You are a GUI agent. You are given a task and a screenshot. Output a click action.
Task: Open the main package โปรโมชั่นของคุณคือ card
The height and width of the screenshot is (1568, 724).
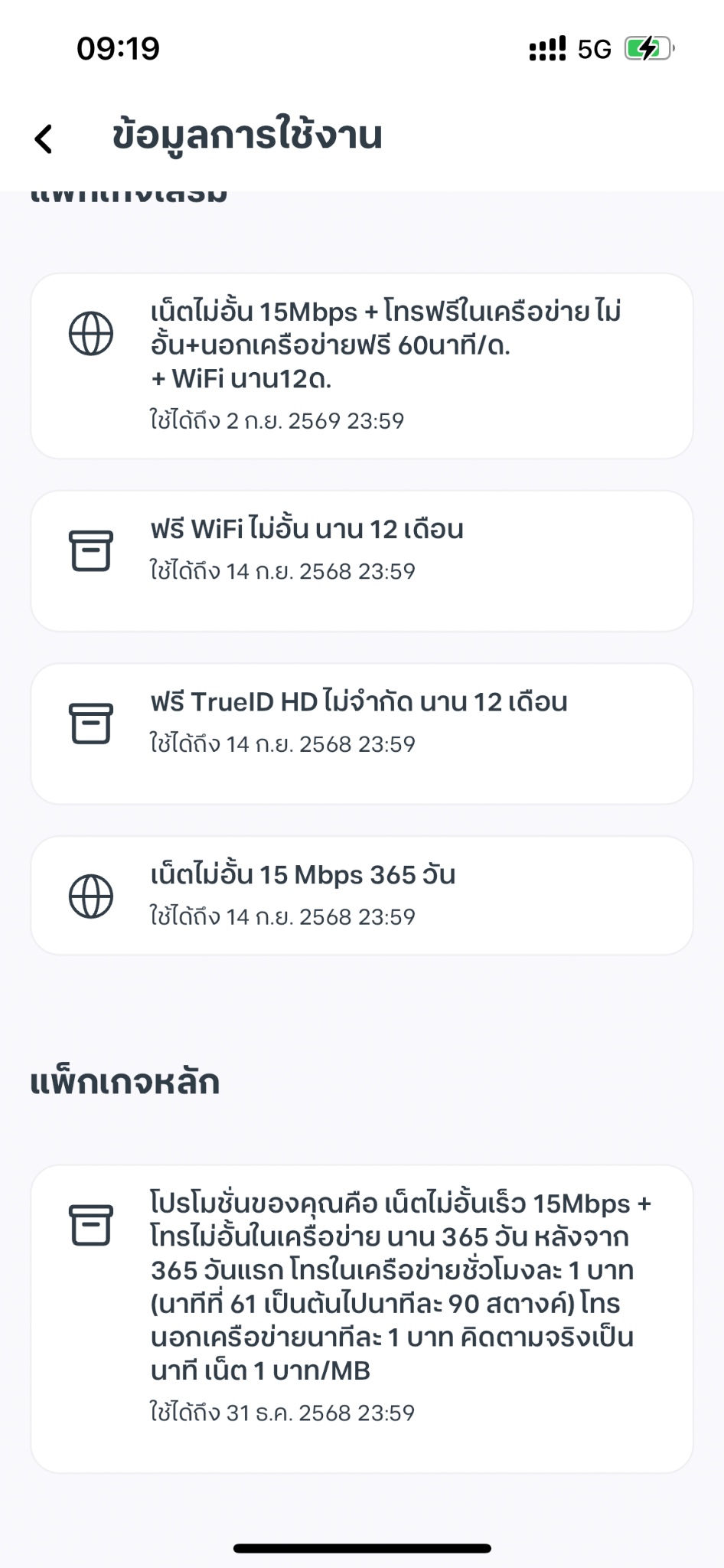[x=362, y=1318]
